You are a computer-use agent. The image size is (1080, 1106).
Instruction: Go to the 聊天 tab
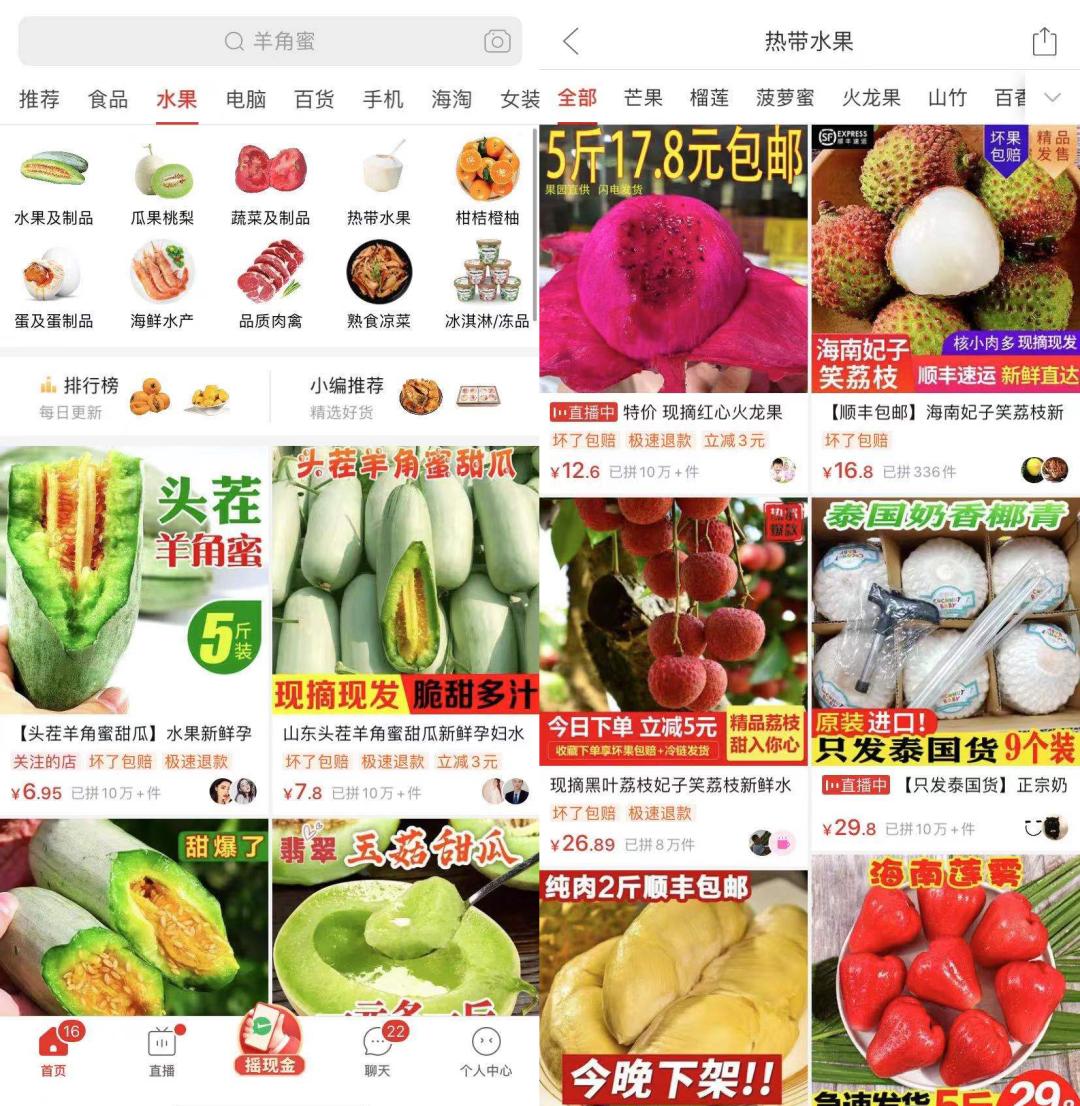377,1051
